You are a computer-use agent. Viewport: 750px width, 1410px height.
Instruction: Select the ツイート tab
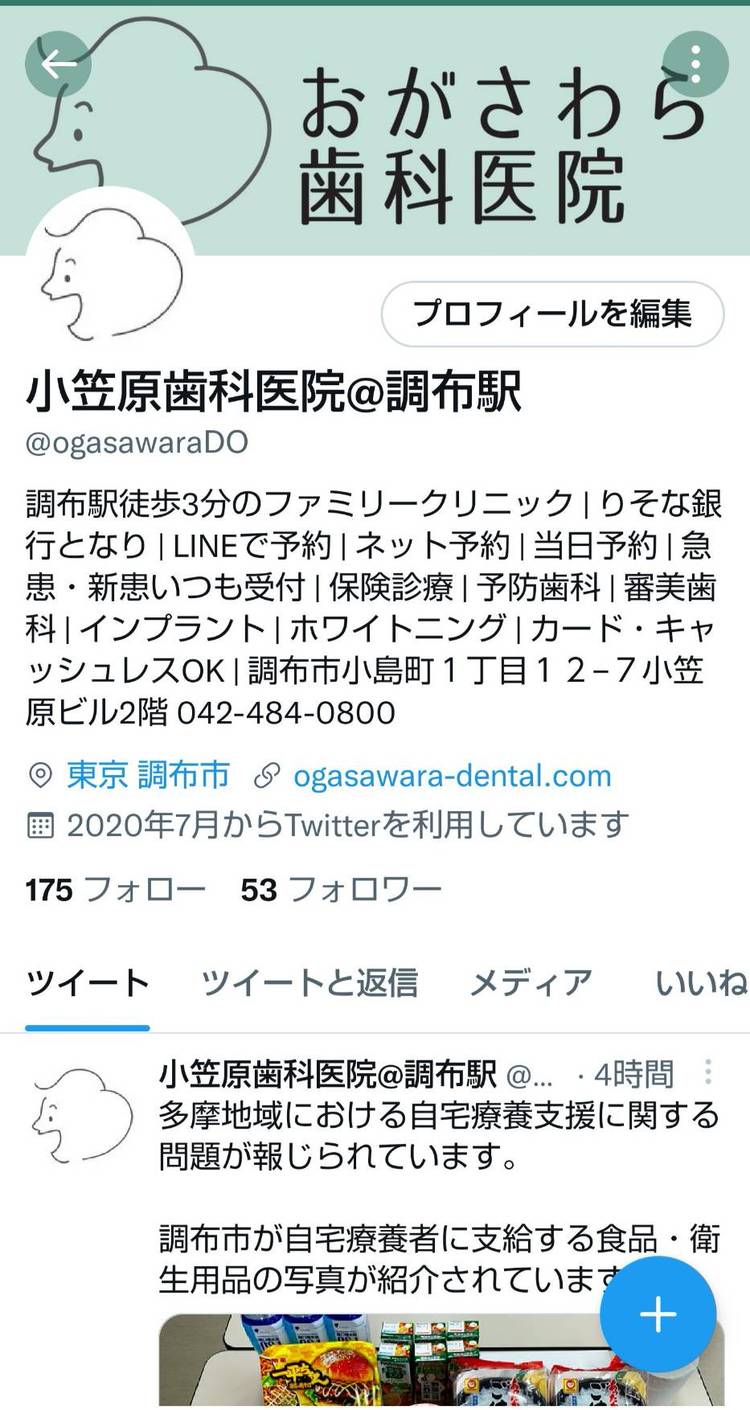[88, 983]
